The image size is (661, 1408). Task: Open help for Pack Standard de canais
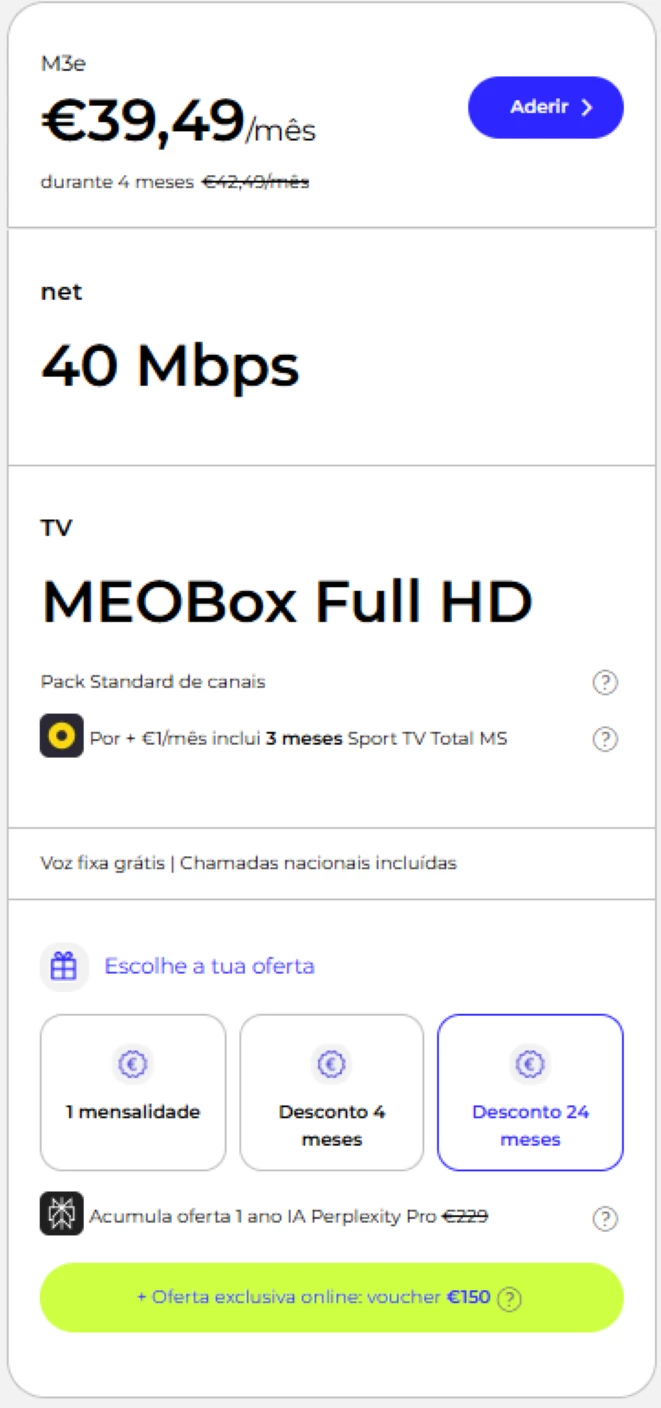point(605,683)
